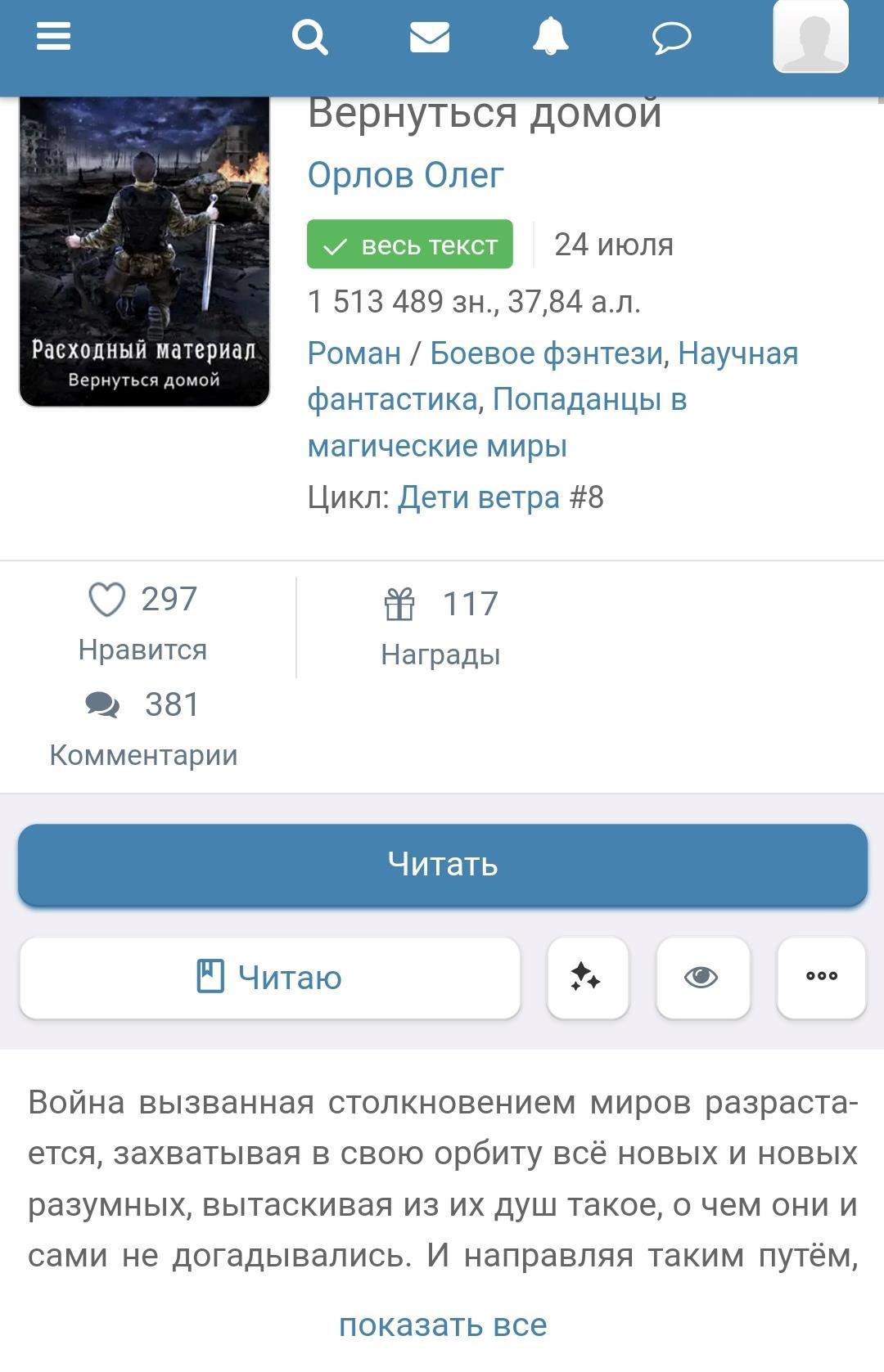The width and height of the screenshot is (884, 1372).
Task: Open the Боевое фэнтези genre
Action: [x=546, y=353]
